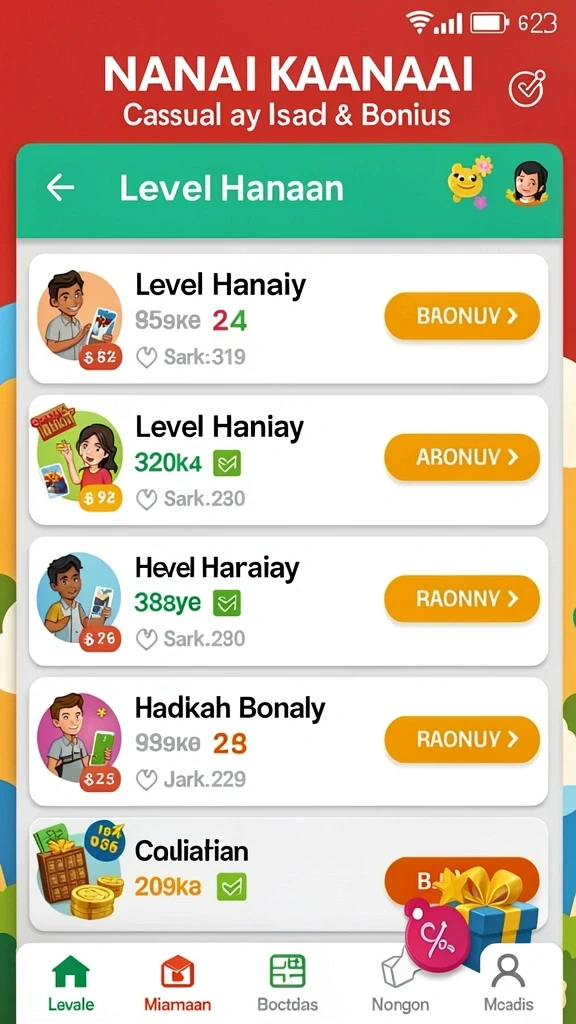Switch to the Levale tab
This screenshot has width=576, height=1024.
(71, 984)
